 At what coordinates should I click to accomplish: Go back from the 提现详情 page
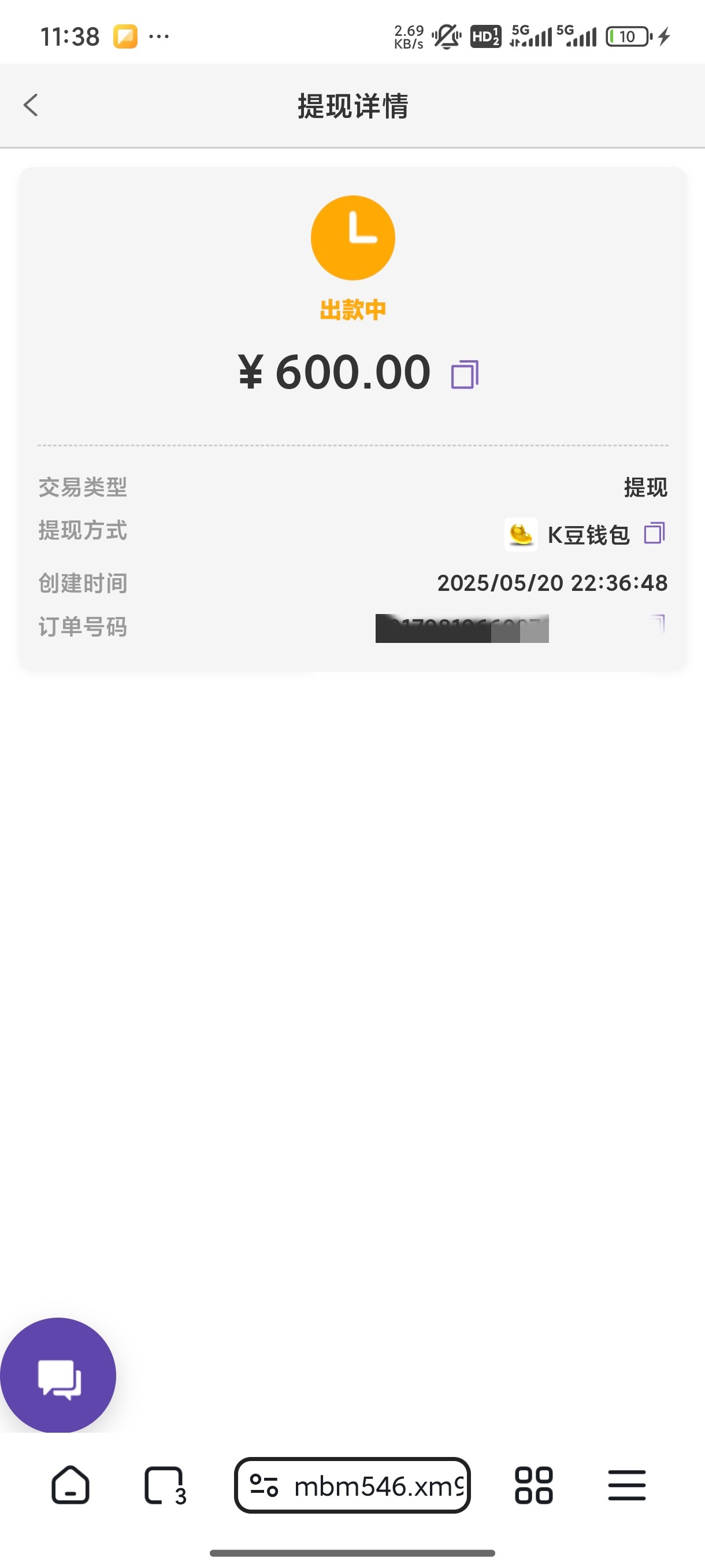coord(31,105)
